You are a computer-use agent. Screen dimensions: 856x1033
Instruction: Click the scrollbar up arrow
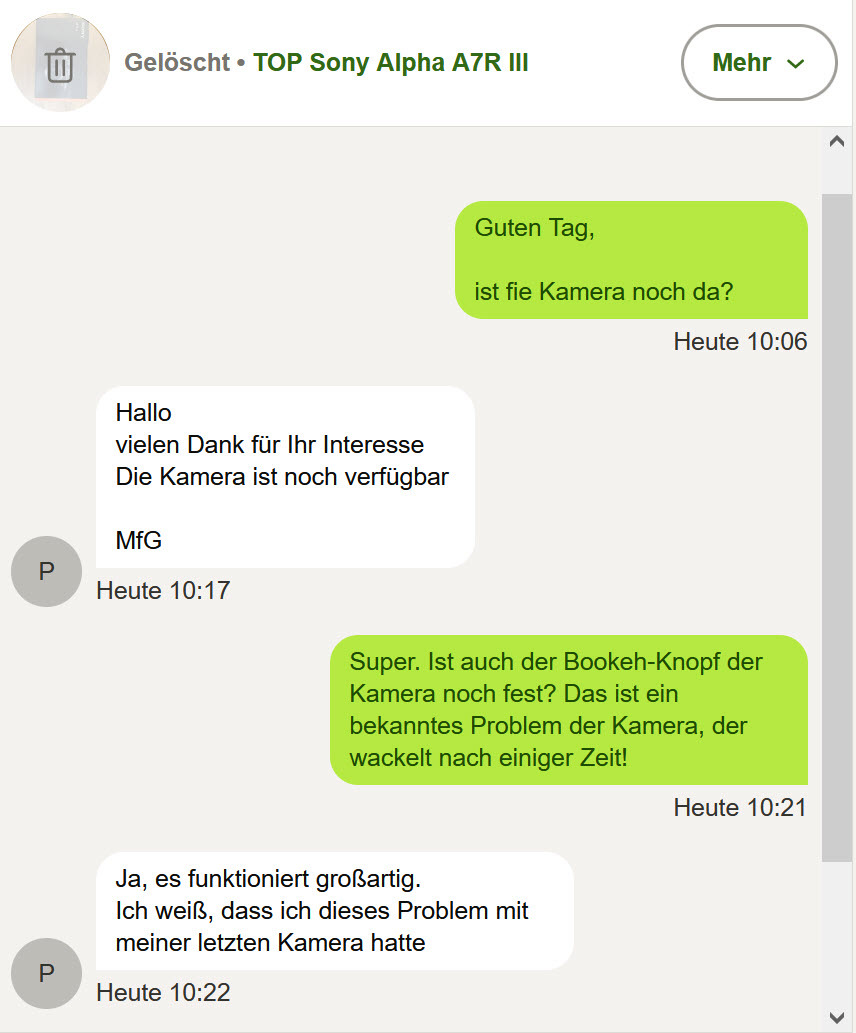838,142
